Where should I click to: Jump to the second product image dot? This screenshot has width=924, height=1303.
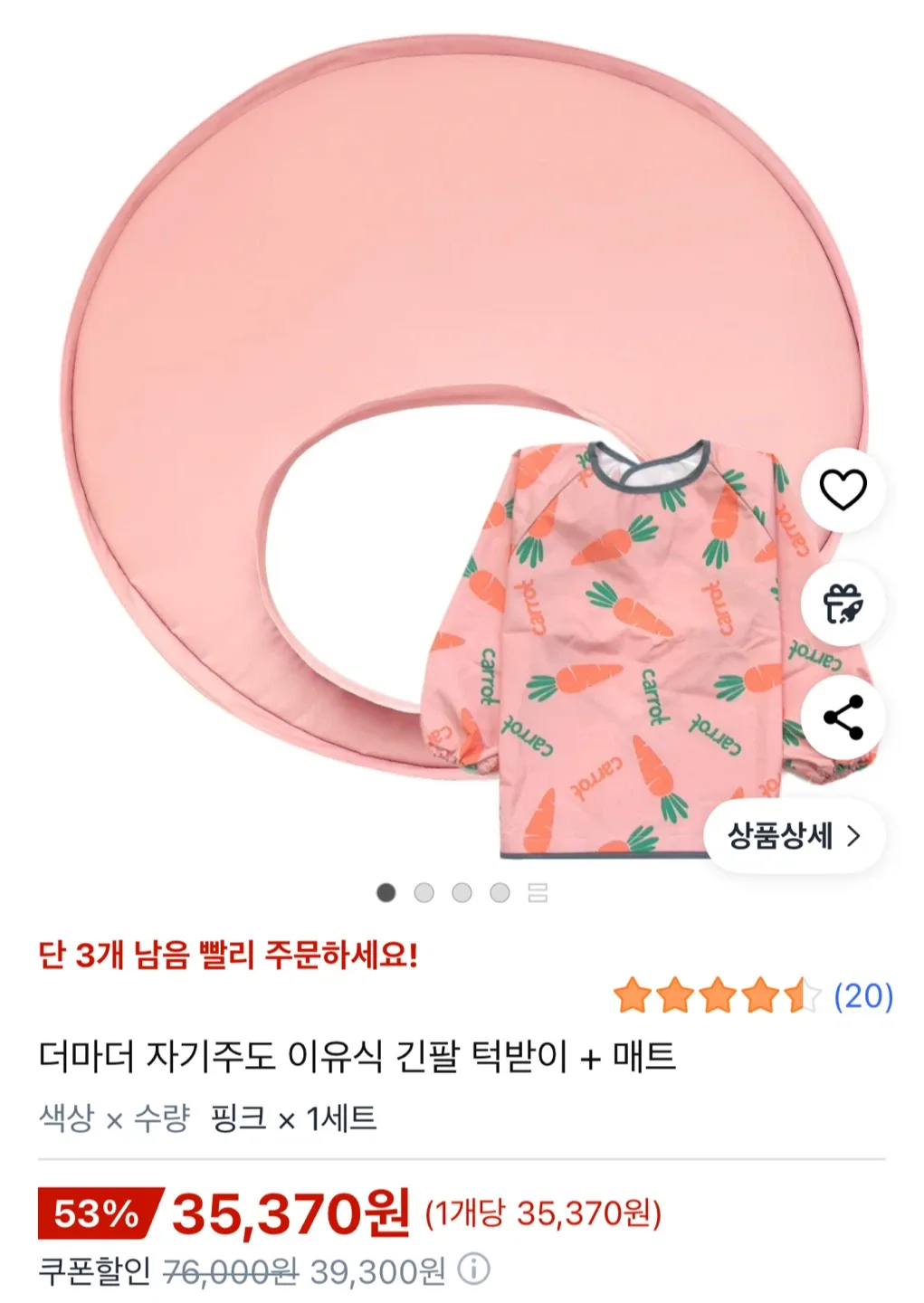tap(424, 893)
